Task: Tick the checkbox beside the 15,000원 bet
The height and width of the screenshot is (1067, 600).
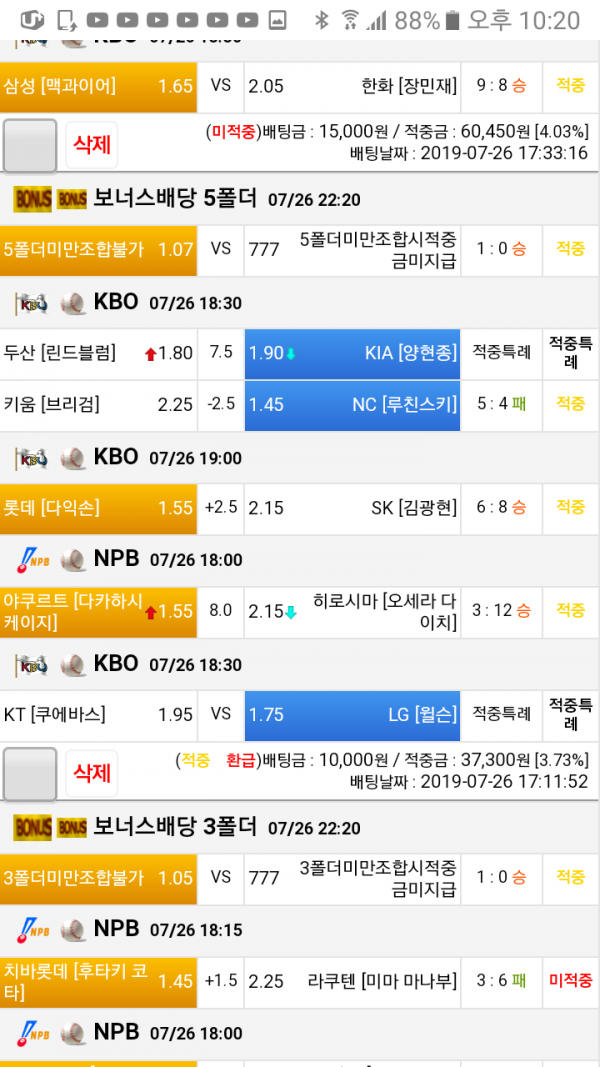Action: pyautogui.click(x=30, y=146)
